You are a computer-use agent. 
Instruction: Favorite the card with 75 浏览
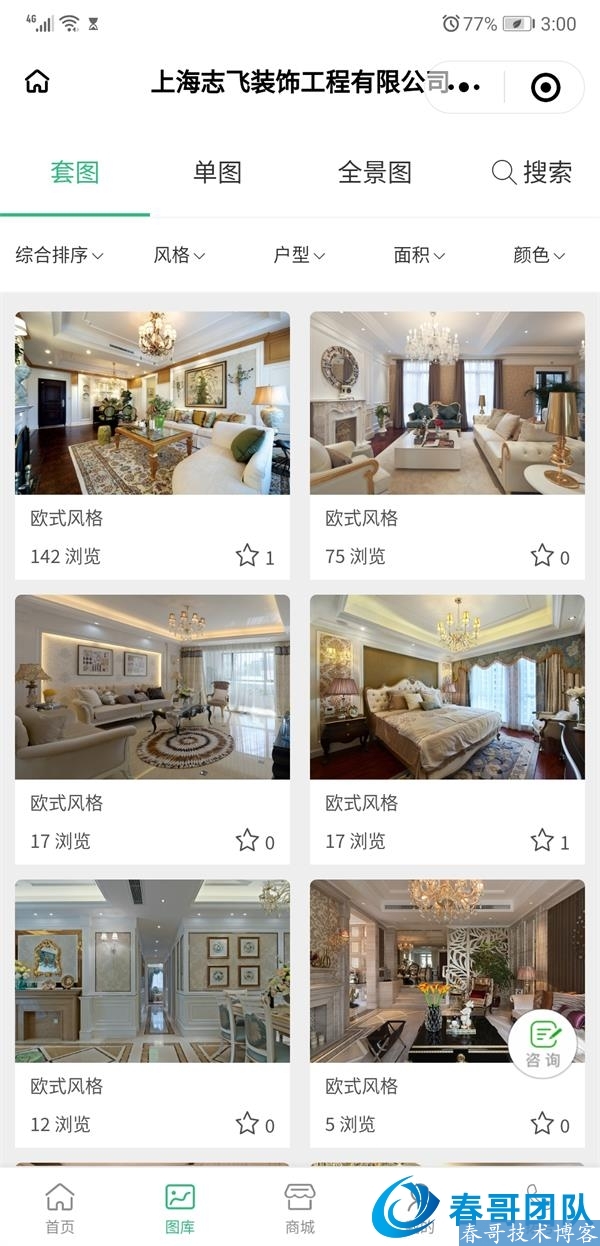pyautogui.click(x=542, y=555)
